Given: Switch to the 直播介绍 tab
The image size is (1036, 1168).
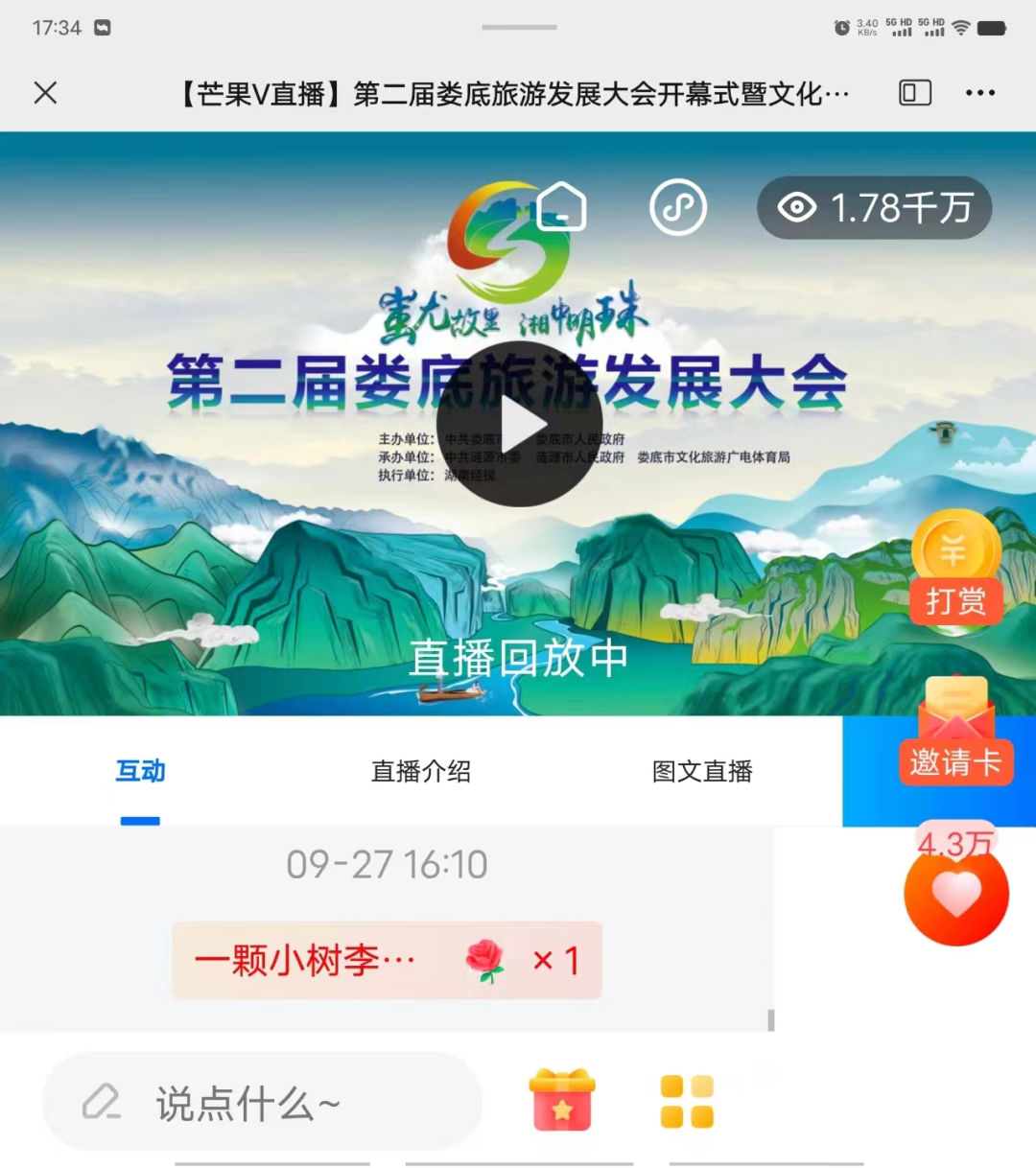Looking at the screenshot, I should pos(420,771).
